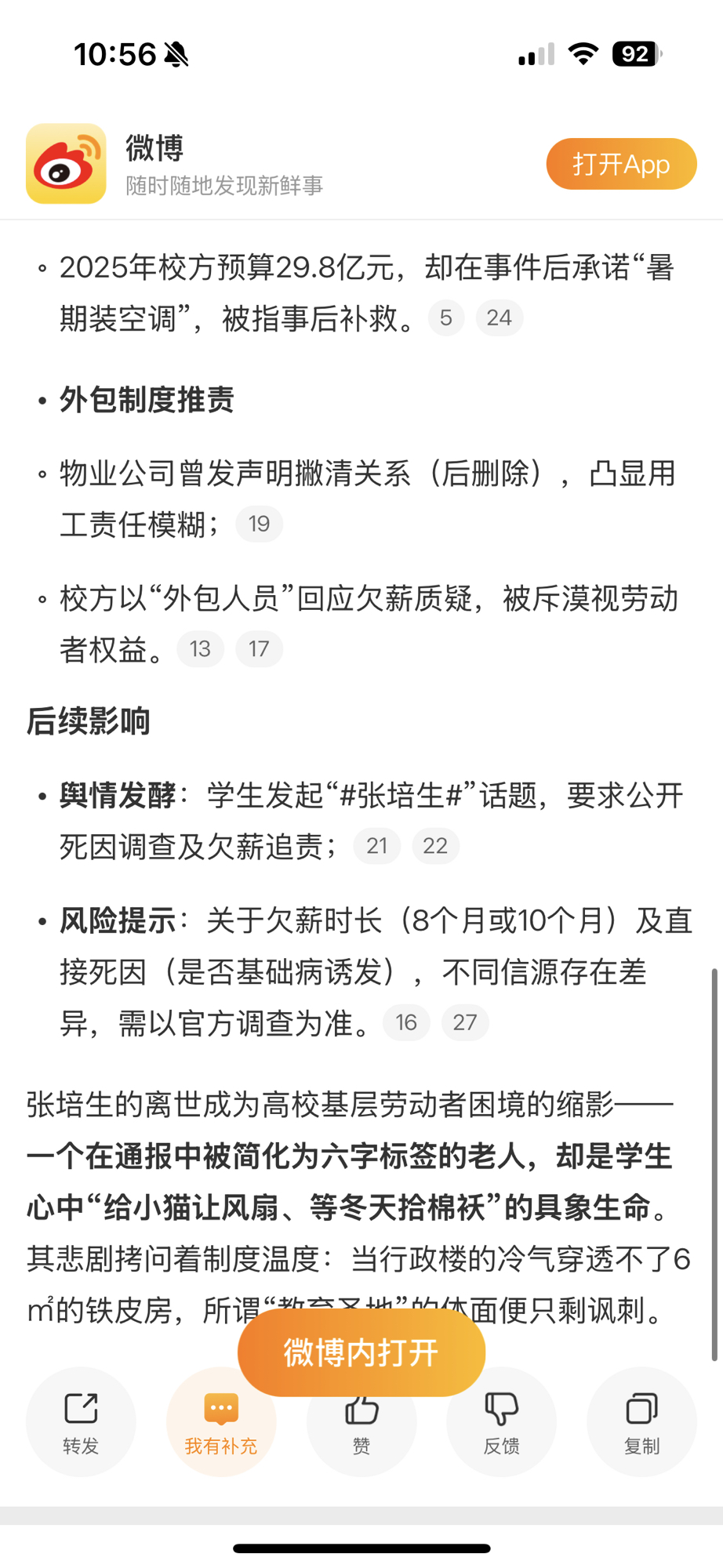Open citation 16 reference
The height and width of the screenshot is (1568, 723).
(406, 1022)
